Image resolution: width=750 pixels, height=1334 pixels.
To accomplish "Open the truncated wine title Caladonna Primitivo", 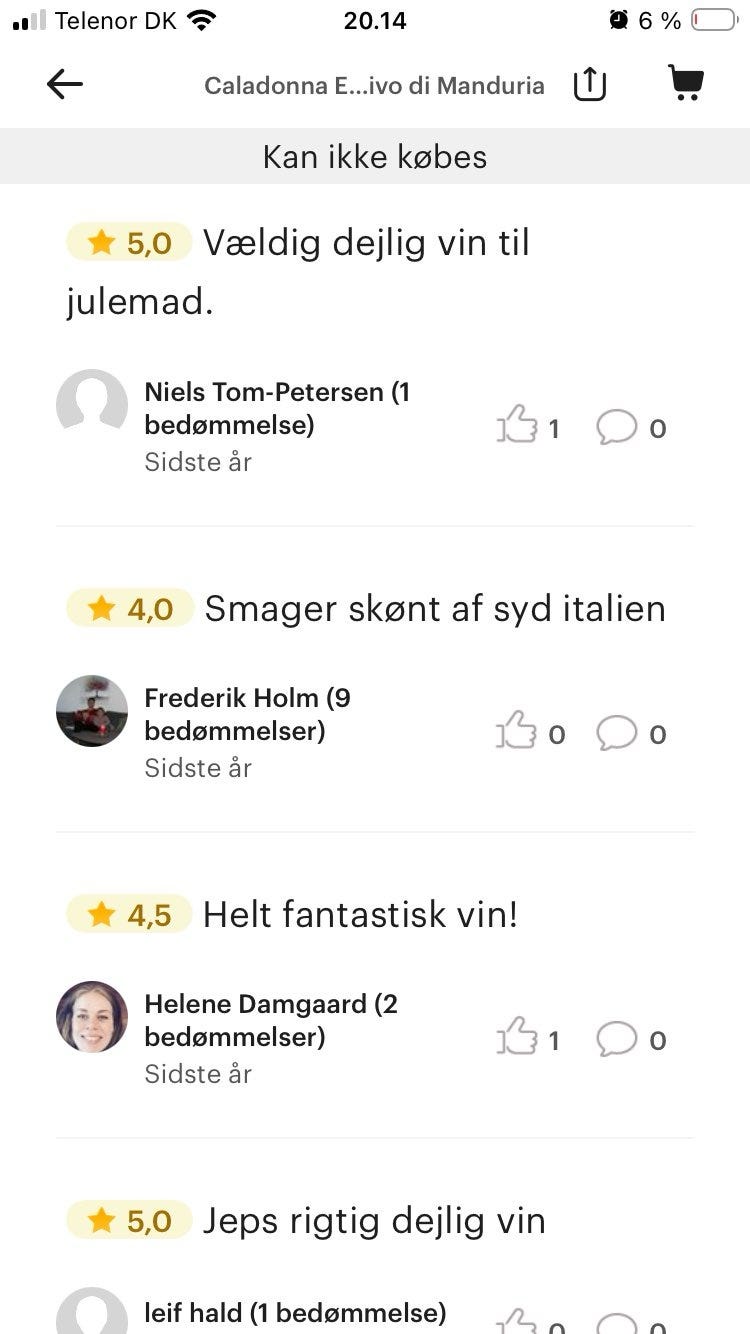I will click(x=374, y=85).
